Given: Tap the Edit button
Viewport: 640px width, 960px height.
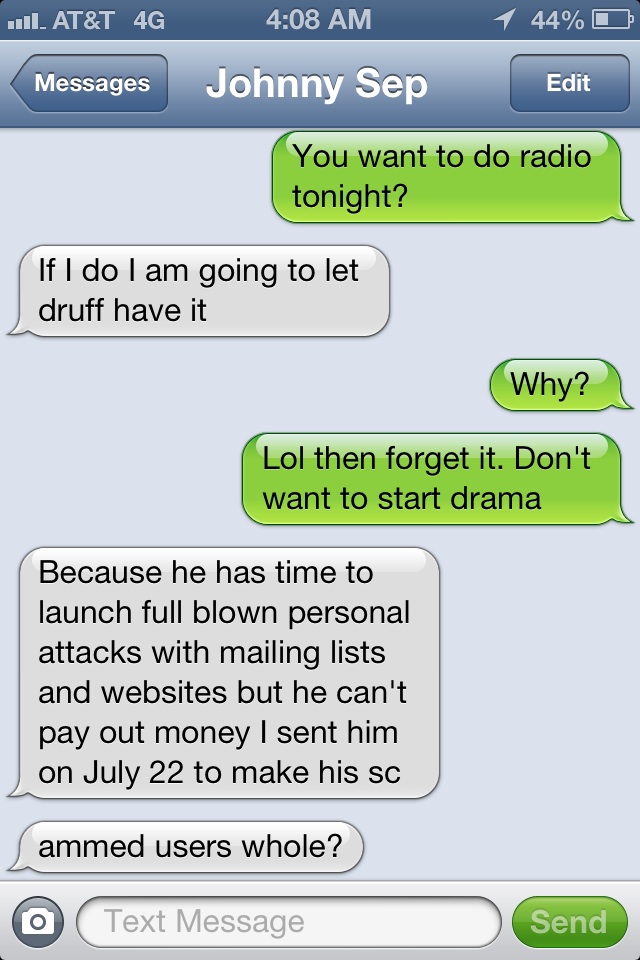Looking at the screenshot, I should [x=568, y=83].
